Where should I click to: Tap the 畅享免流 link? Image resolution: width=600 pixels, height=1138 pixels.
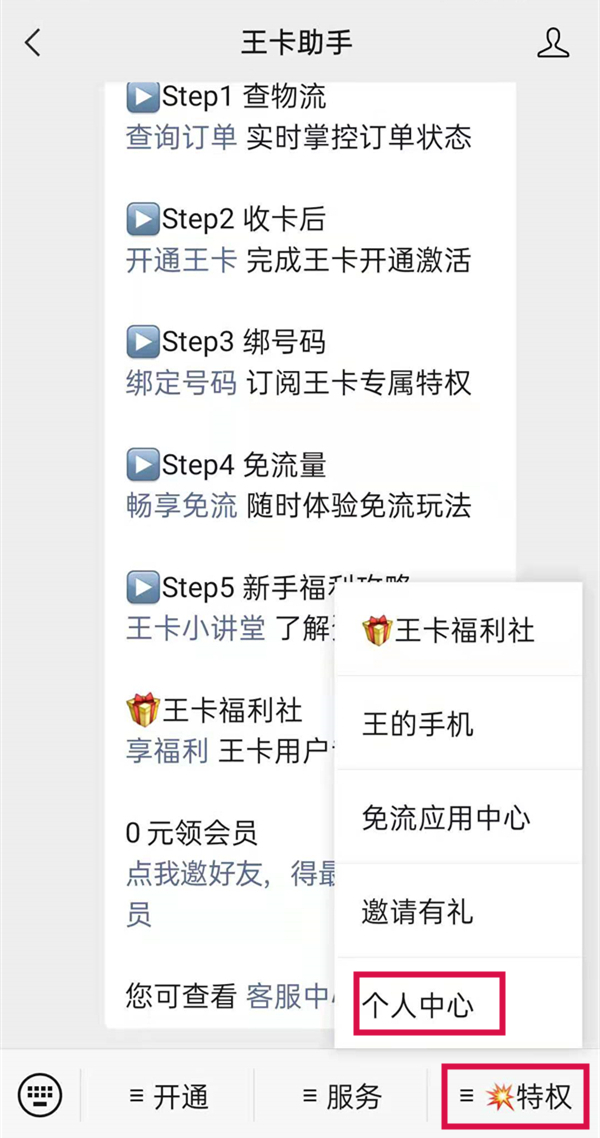tap(180, 505)
